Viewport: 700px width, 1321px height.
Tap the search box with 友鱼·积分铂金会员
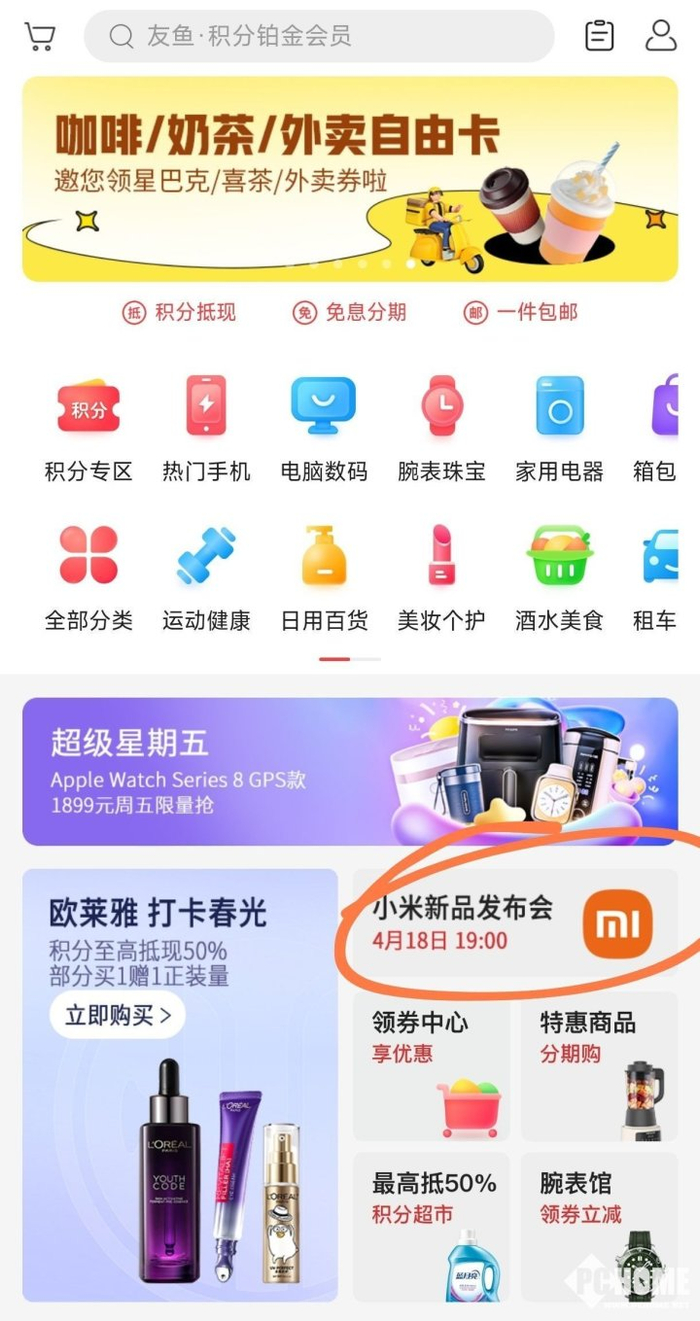pyautogui.click(x=318, y=37)
